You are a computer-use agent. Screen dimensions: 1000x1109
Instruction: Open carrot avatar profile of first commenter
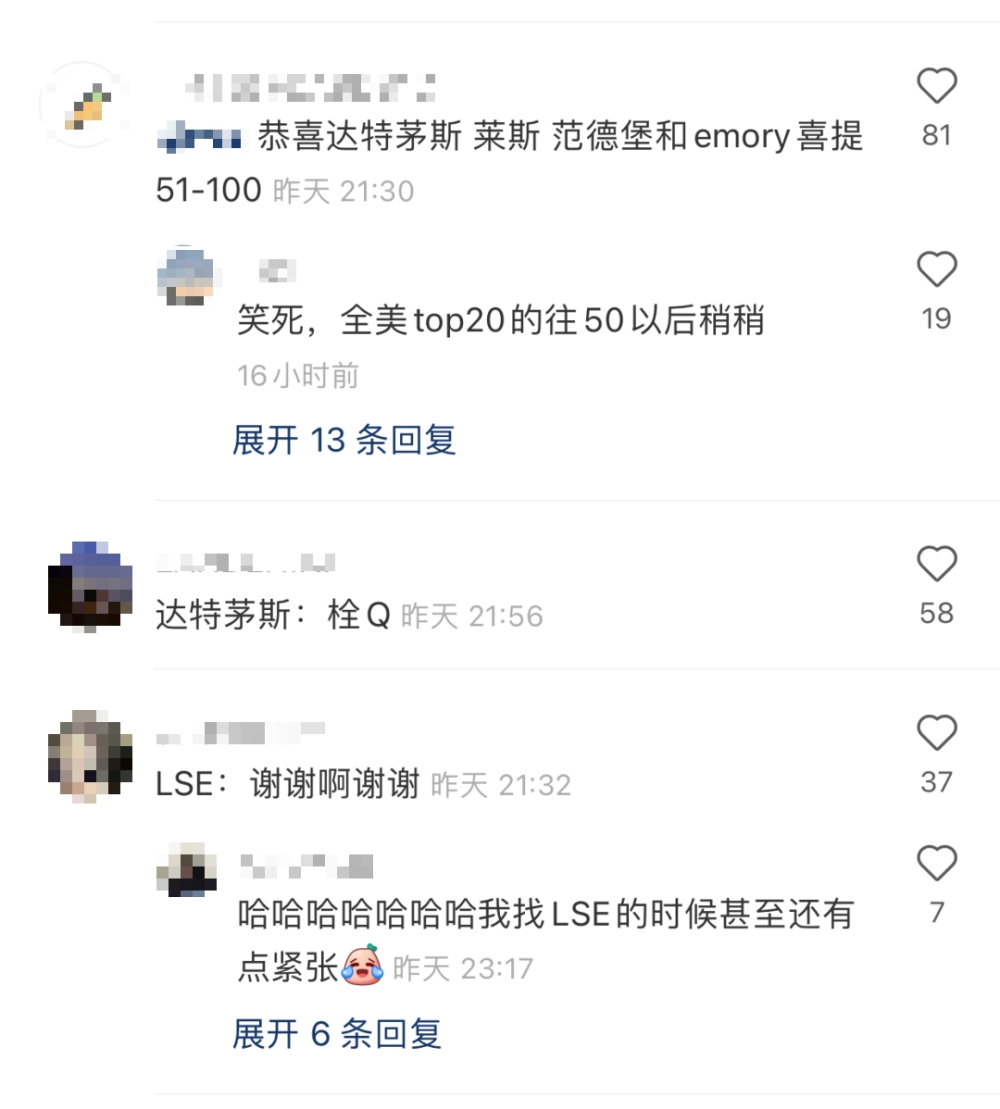85,105
